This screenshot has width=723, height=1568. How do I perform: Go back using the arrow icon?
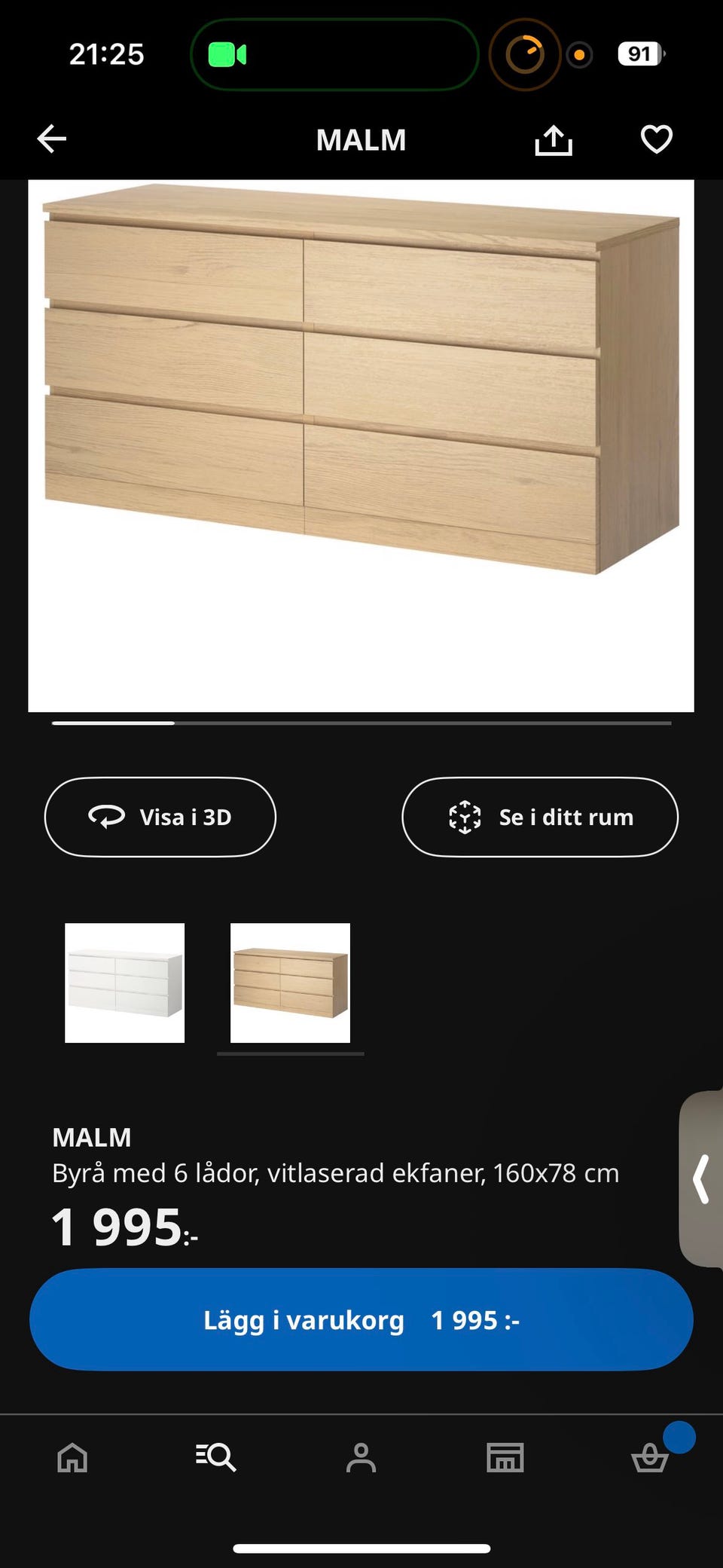click(50, 139)
